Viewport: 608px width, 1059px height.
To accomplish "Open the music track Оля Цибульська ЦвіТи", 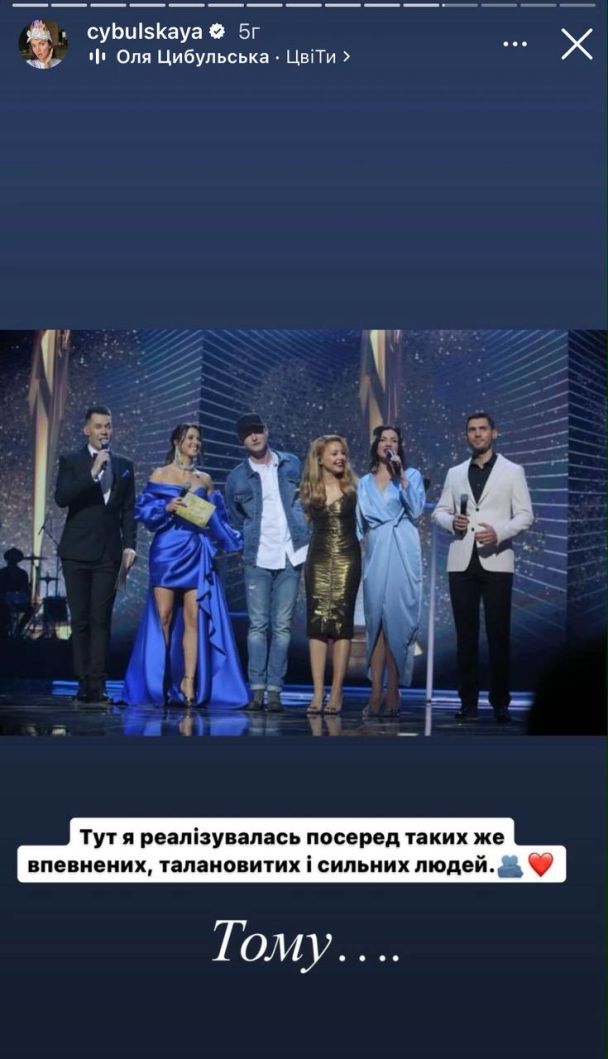I will (225, 57).
